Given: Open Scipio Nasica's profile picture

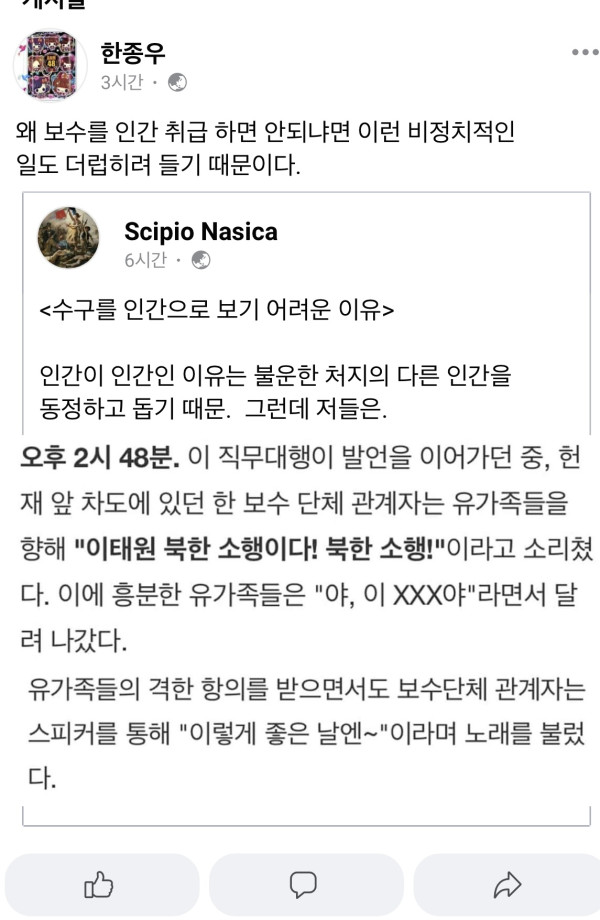Looking at the screenshot, I should [68, 238].
